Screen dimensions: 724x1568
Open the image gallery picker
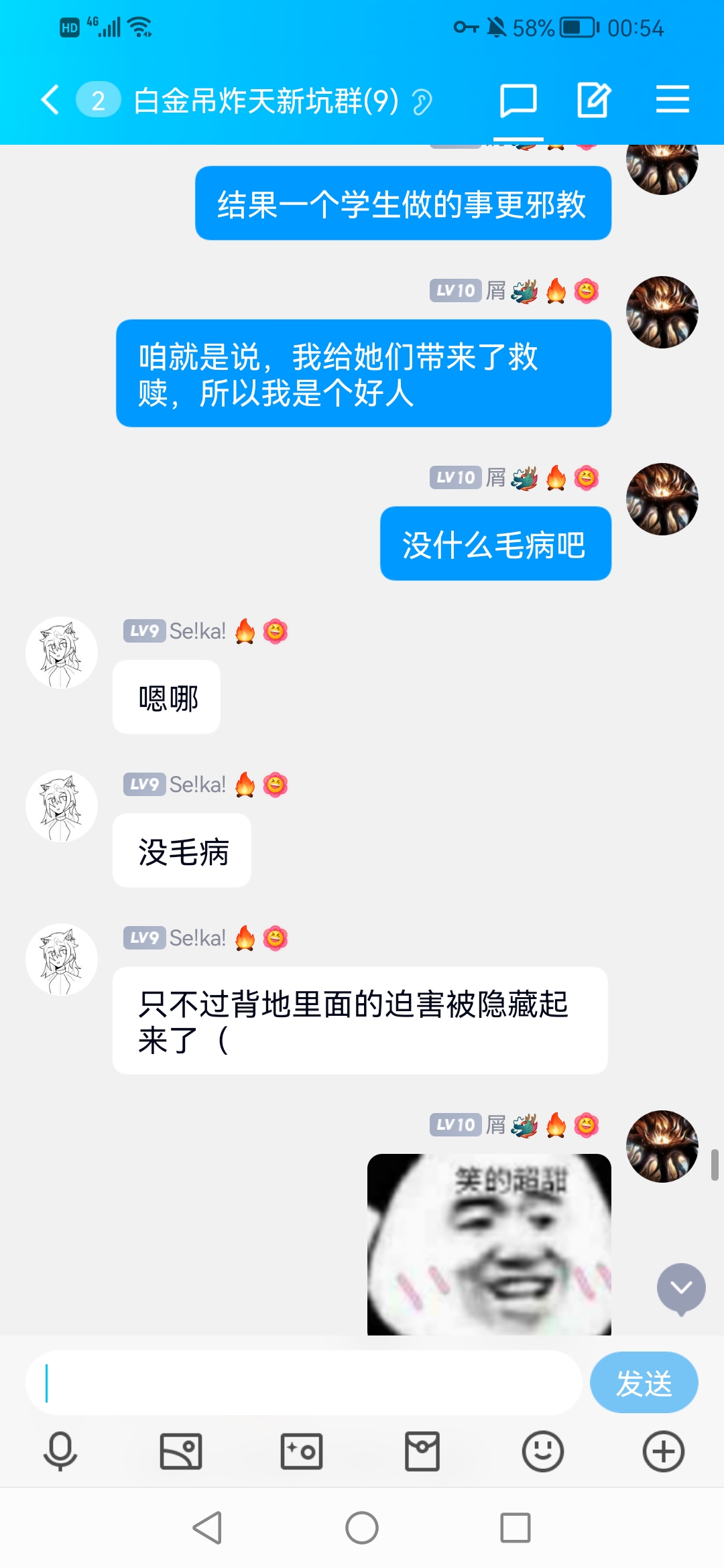(x=181, y=1451)
